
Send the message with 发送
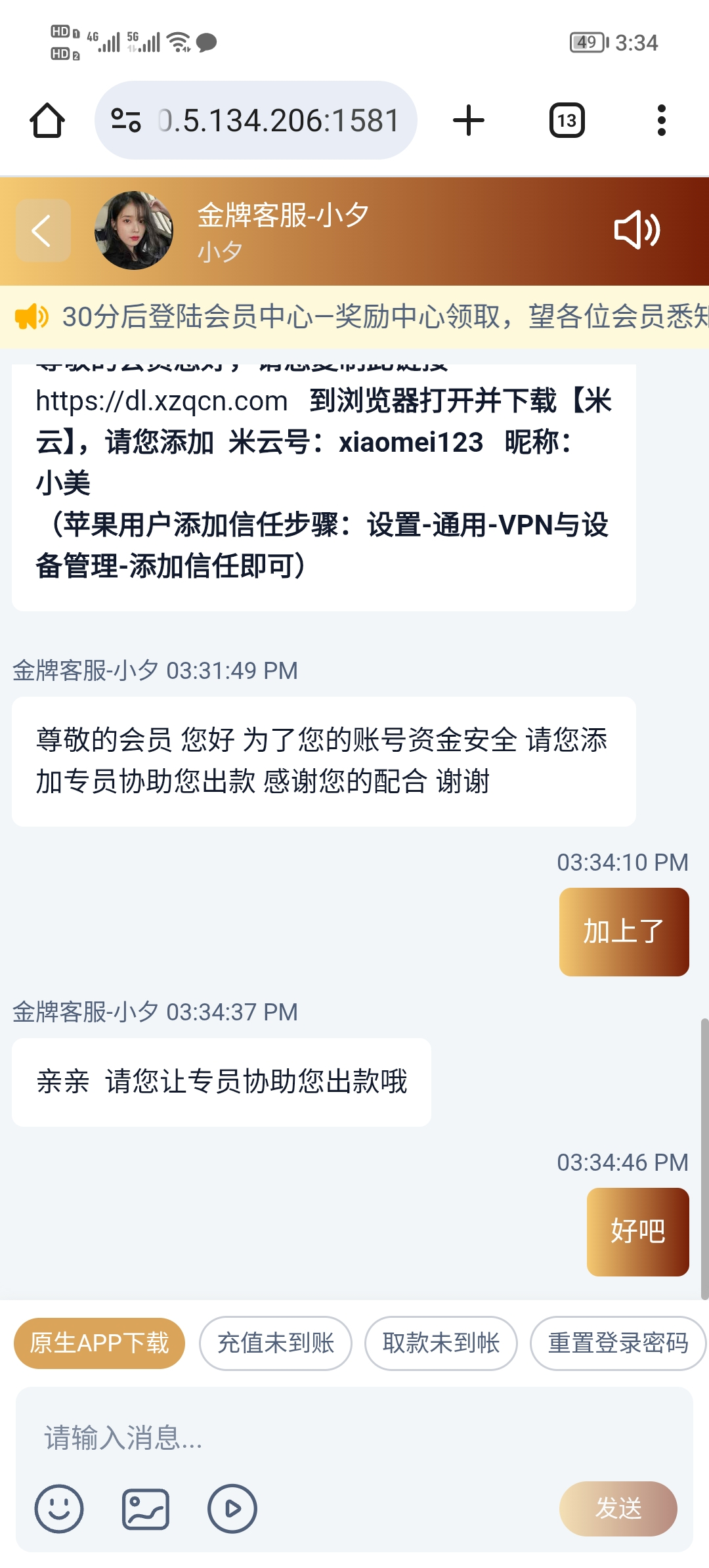tap(618, 1508)
